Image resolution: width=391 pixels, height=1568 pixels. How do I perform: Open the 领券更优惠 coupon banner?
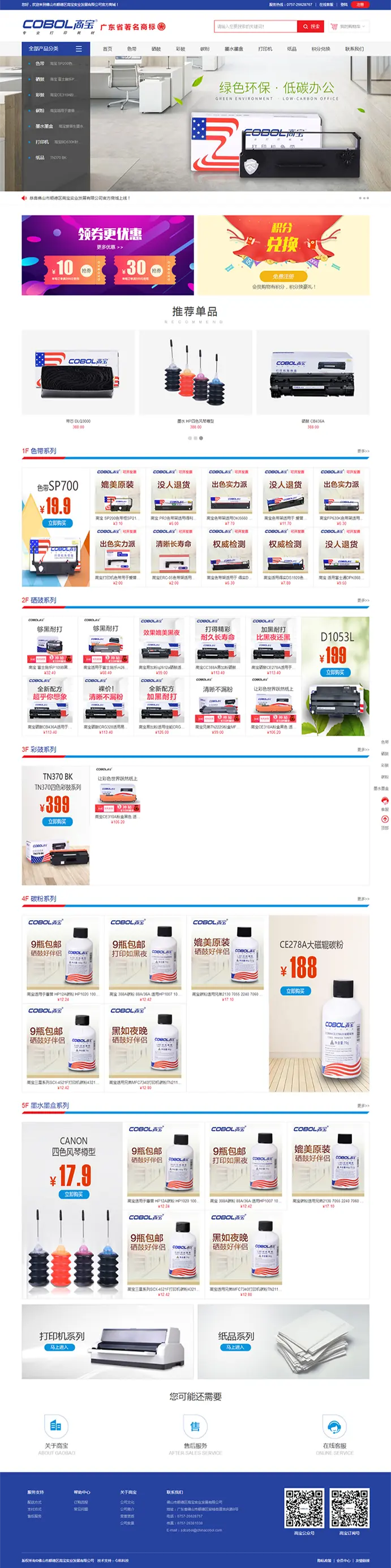[x=108, y=254]
